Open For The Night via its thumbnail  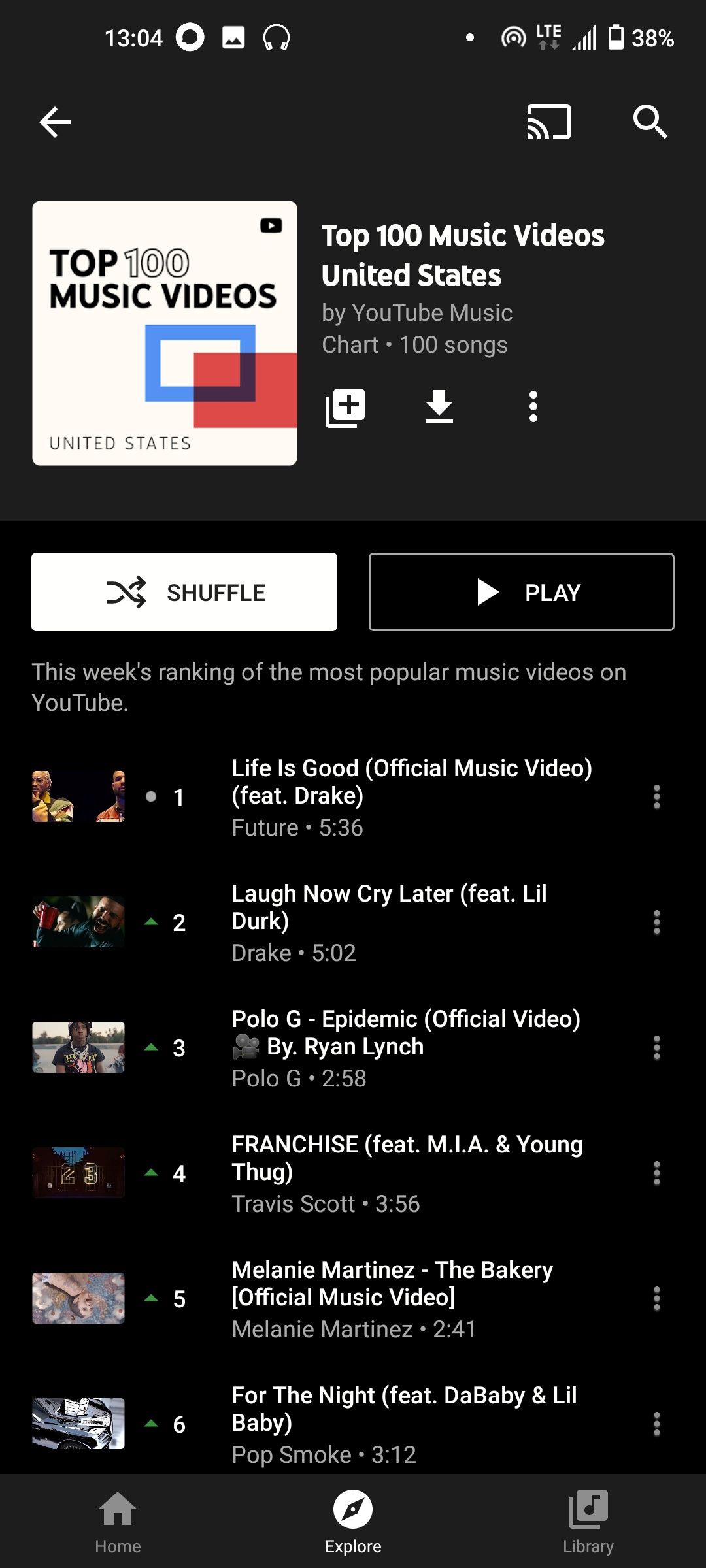pos(78,1424)
